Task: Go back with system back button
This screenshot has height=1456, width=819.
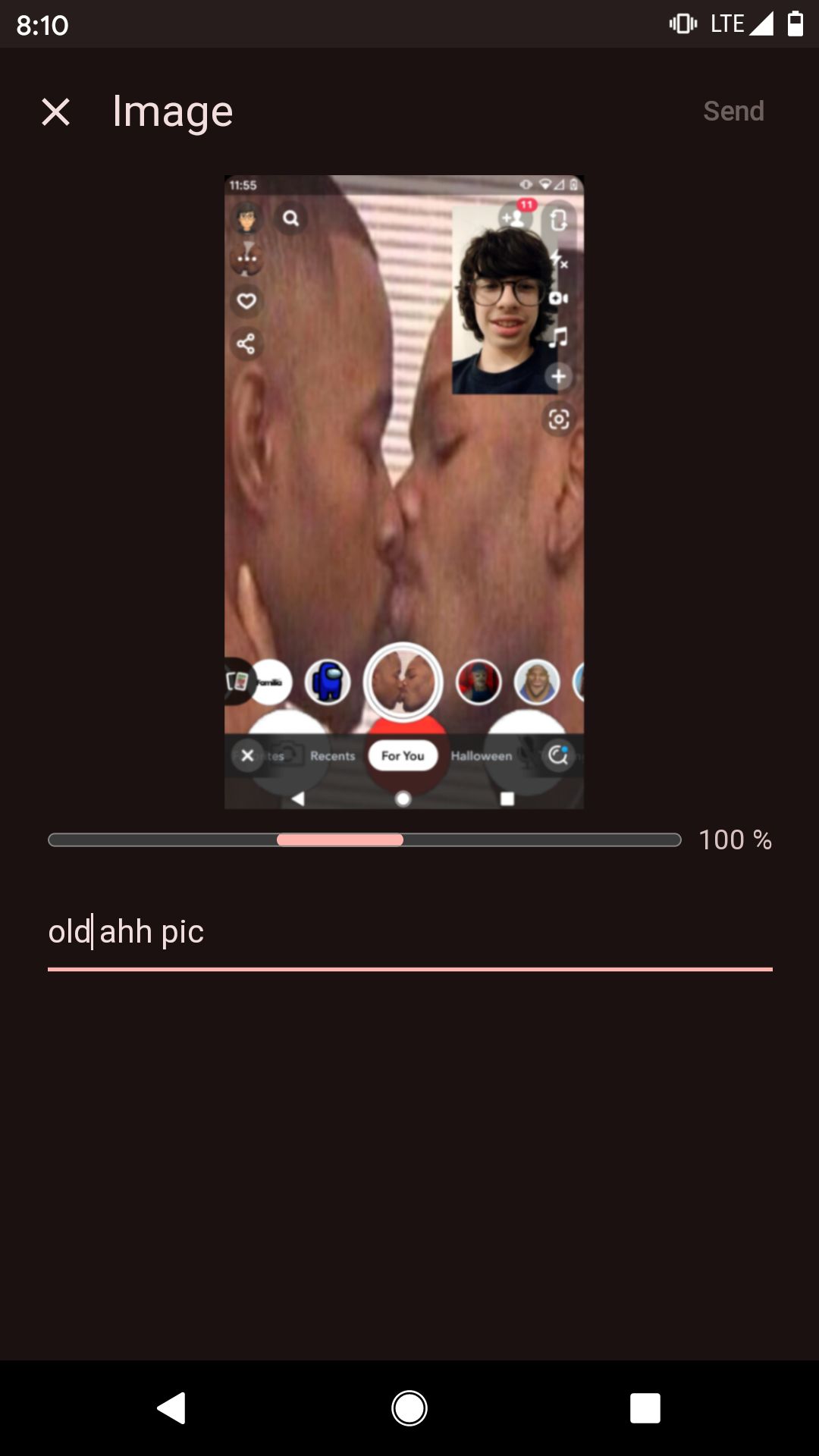Action: [x=171, y=1408]
